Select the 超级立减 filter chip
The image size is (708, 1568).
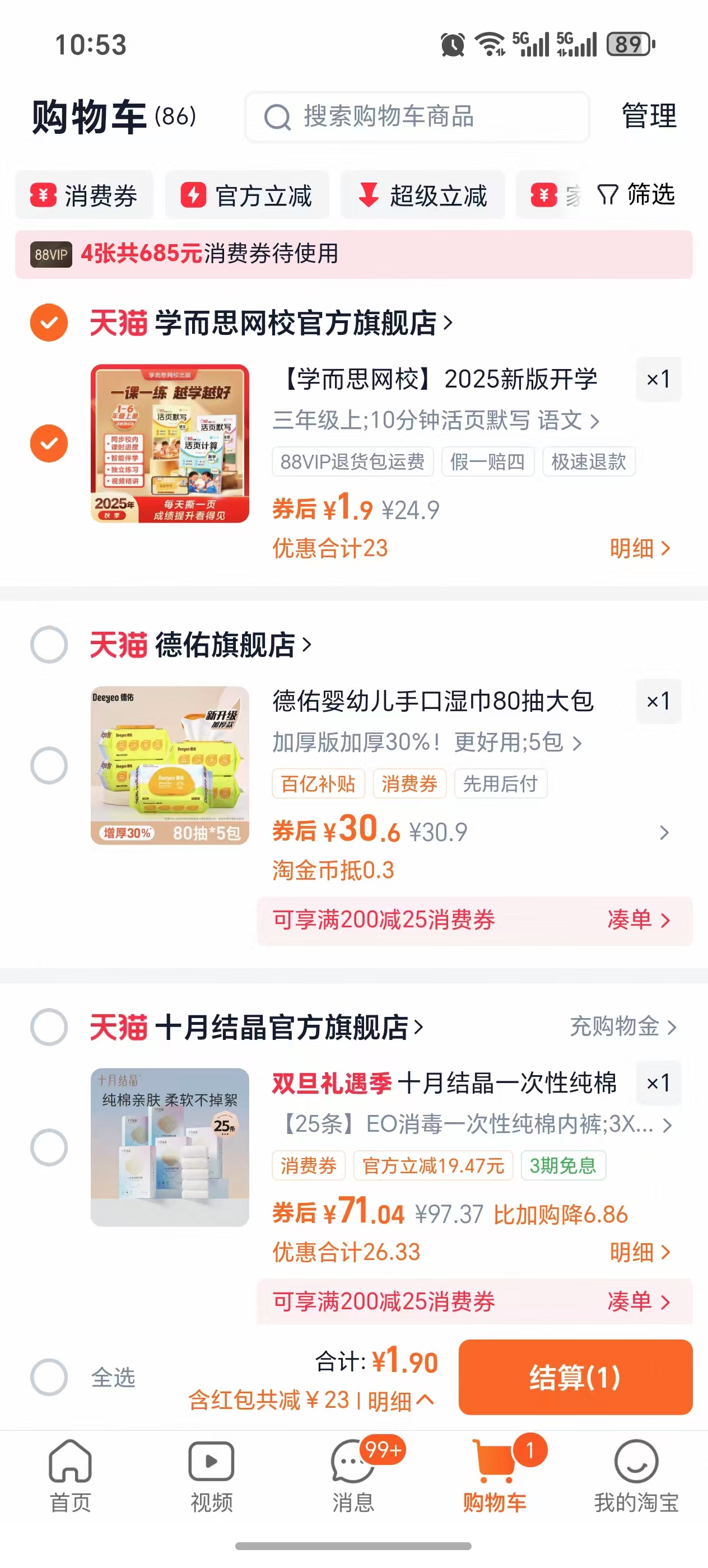(422, 195)
